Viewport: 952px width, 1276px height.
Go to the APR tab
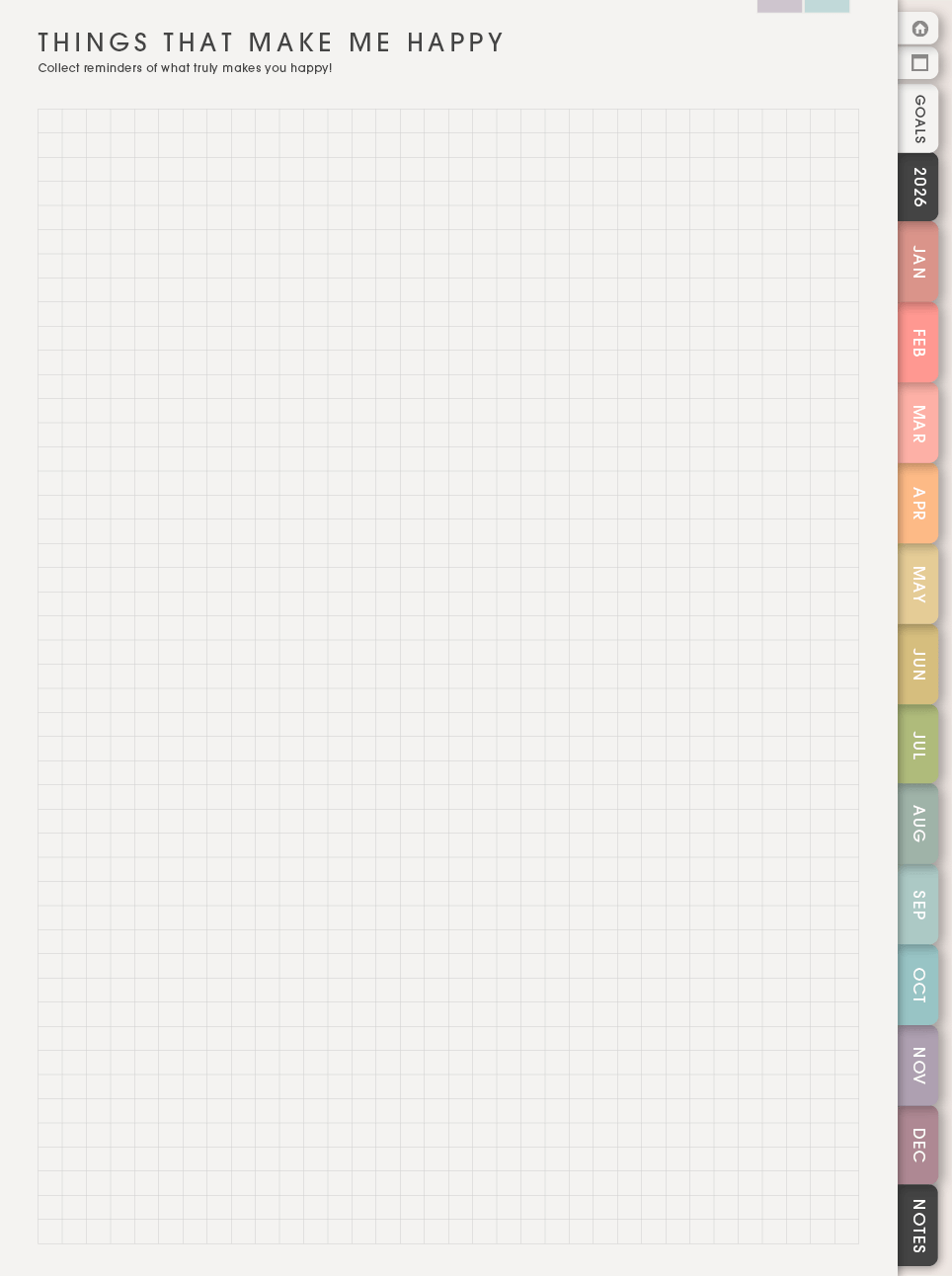(918, 504)
